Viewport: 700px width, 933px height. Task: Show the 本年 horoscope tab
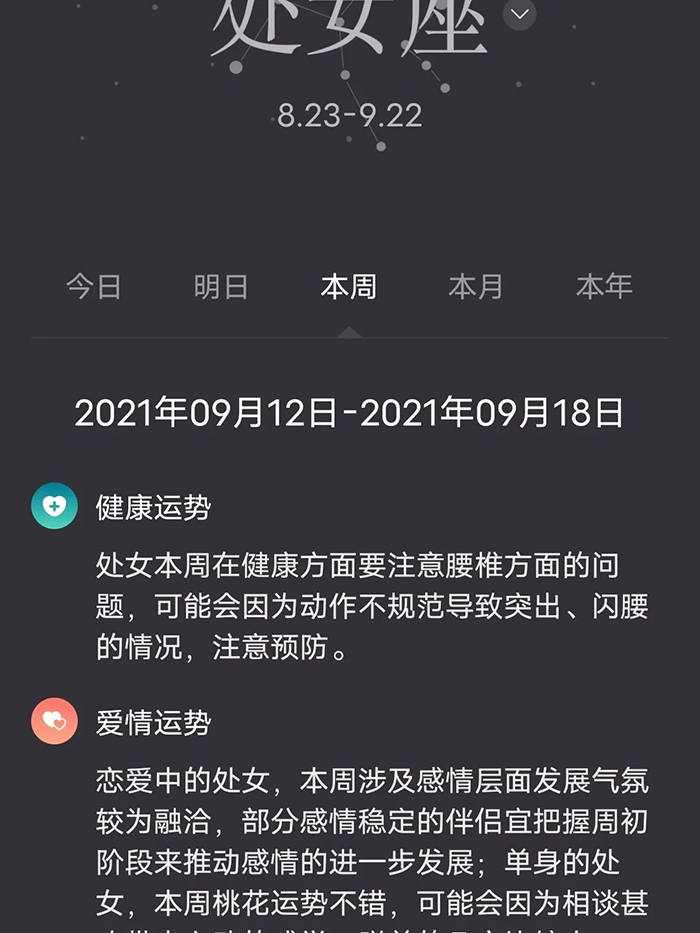(x=604, y=287)
